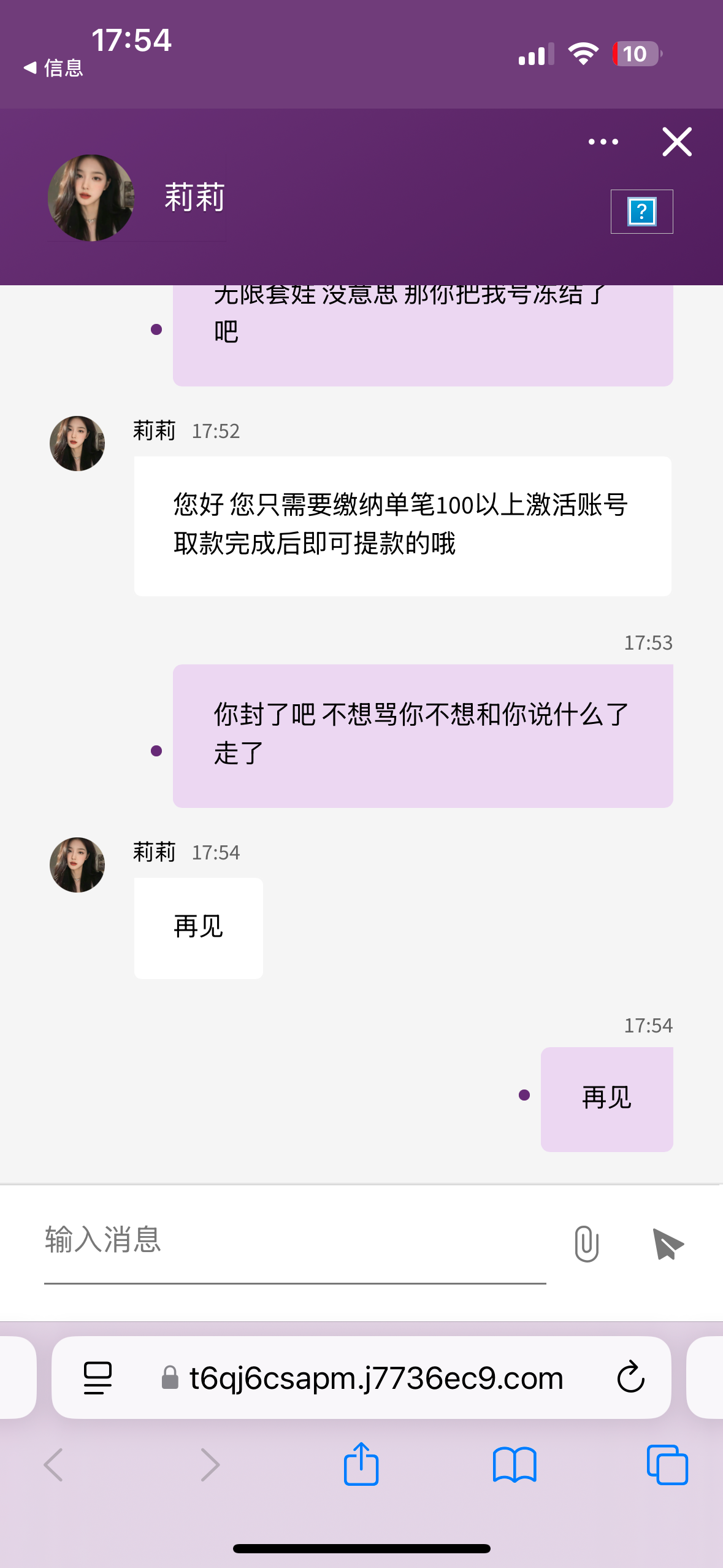This screenshot has height=1568, width=723.
Task: Open the page format menu in address bar
Action: point(98,1377)
